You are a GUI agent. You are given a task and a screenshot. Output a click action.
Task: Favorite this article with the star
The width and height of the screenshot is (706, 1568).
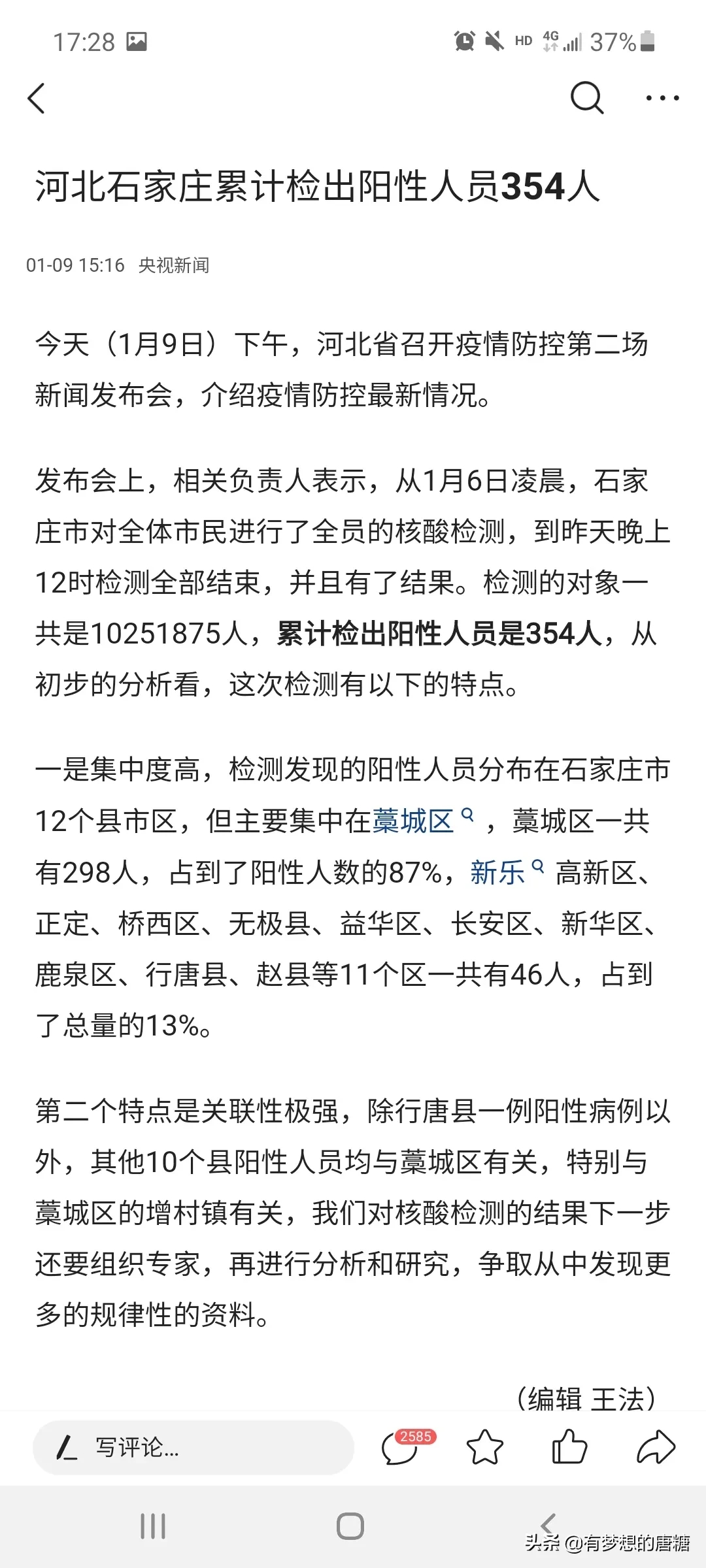[x=484, y=1448]
